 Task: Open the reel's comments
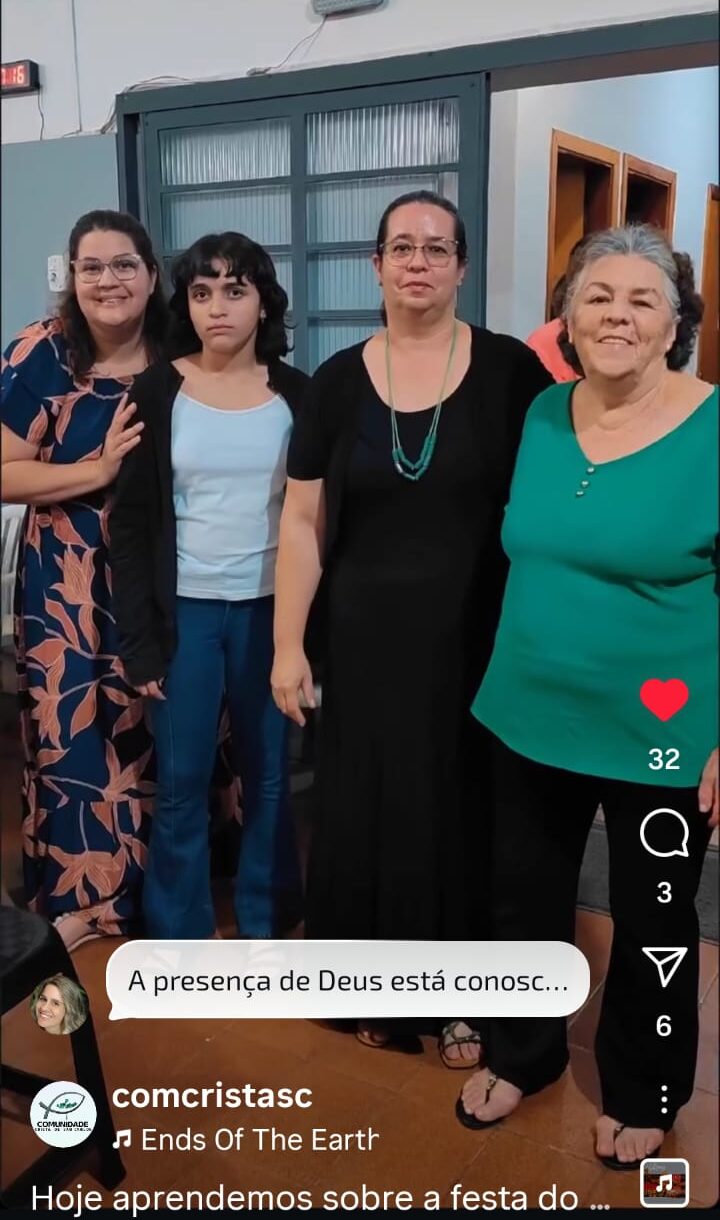(x=664, y=833)
